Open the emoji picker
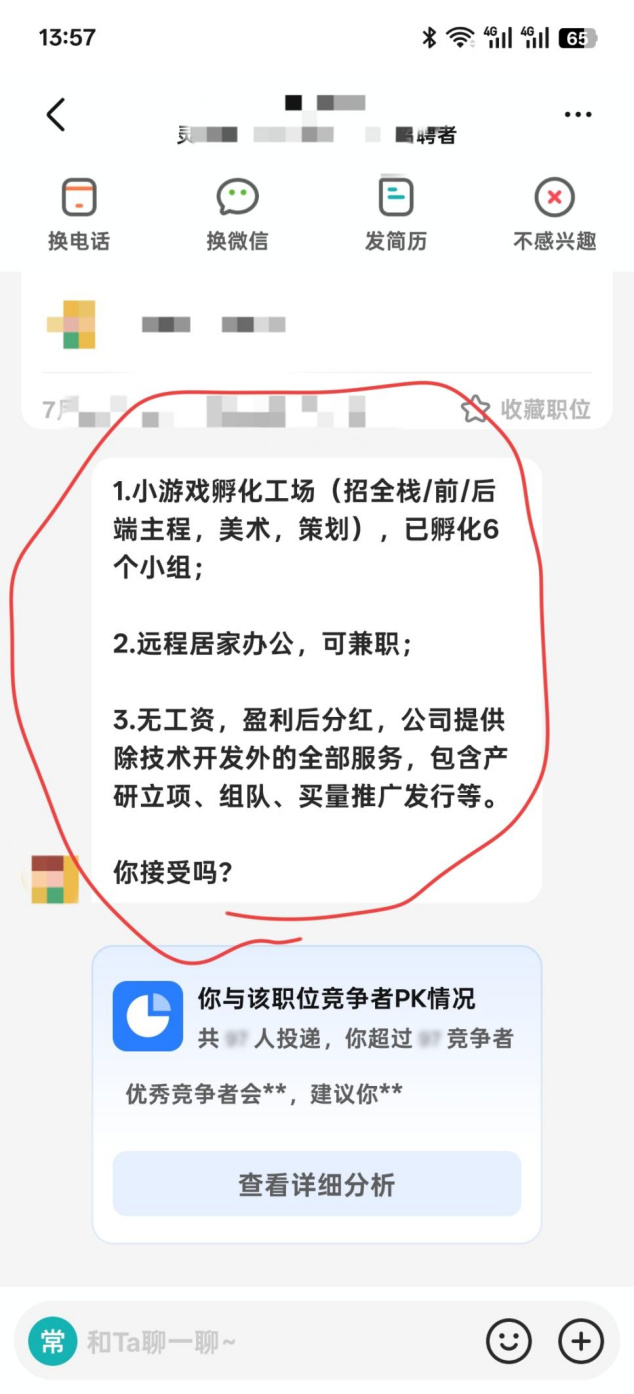This screenshot has width=634, height=1394. (x=508, y=1341)
